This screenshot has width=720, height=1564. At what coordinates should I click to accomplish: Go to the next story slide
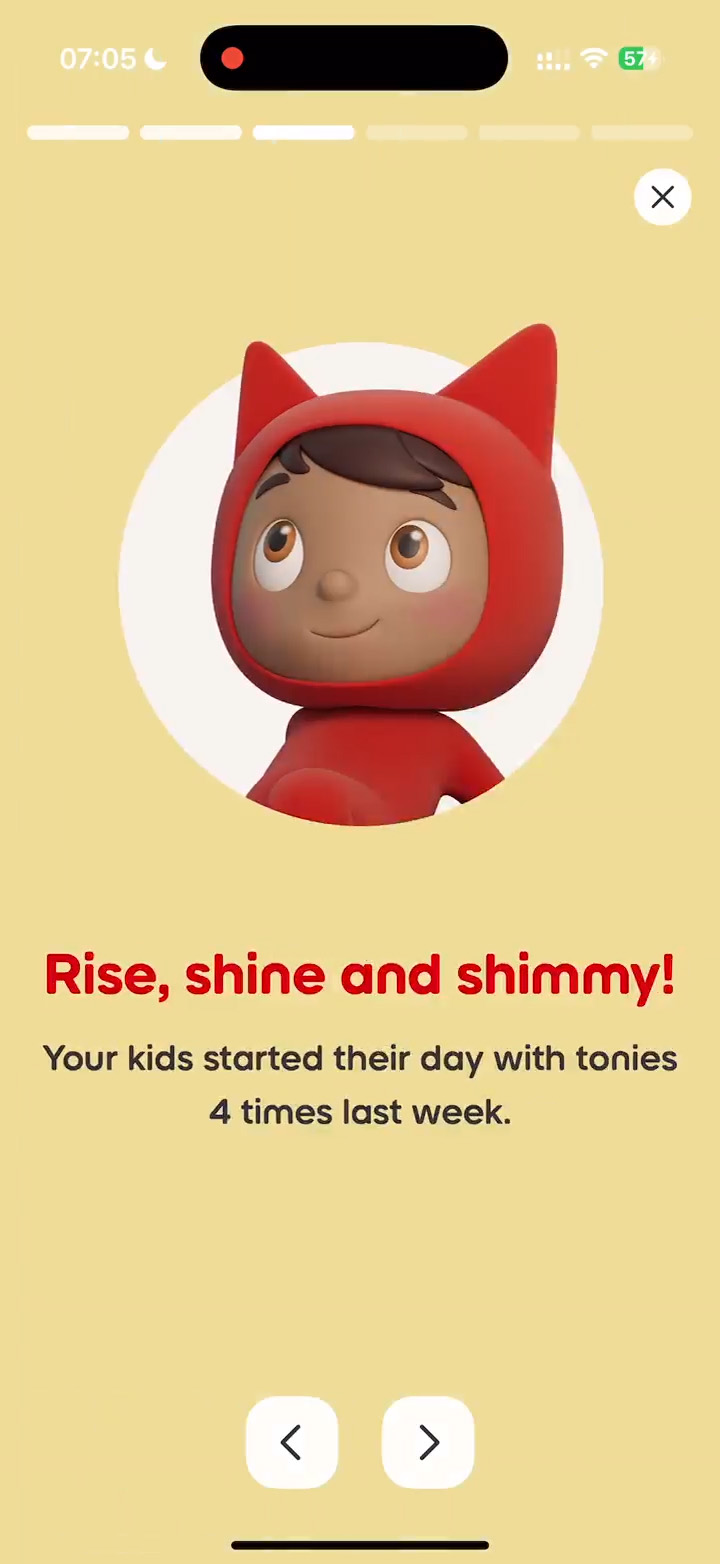click(x=428, y=1442)
